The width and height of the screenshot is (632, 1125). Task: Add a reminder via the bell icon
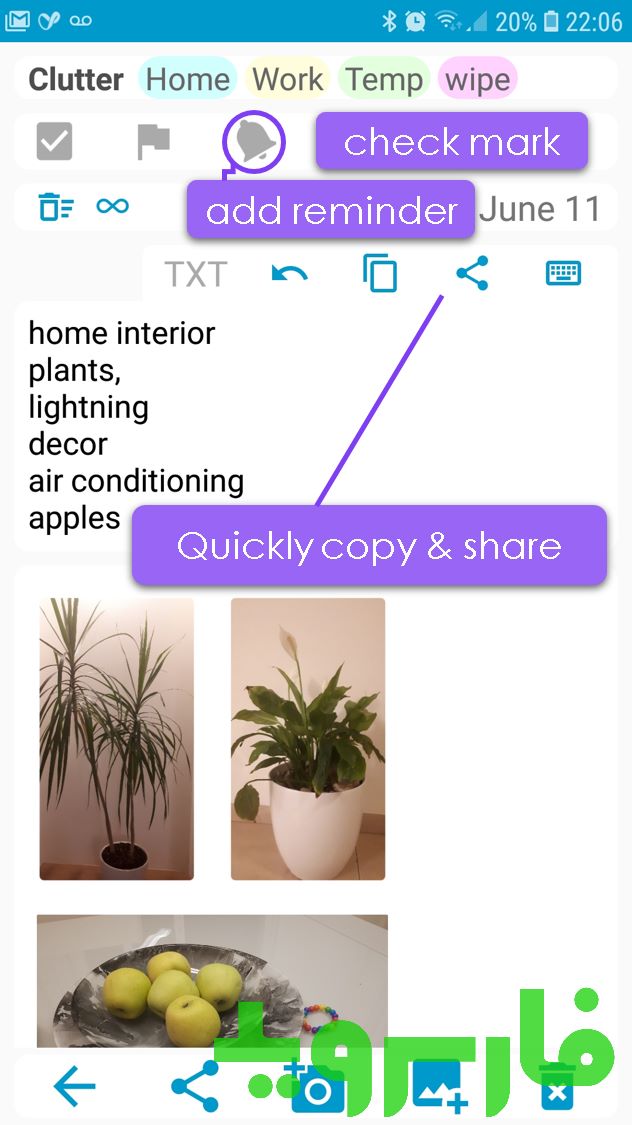[253, 141]
